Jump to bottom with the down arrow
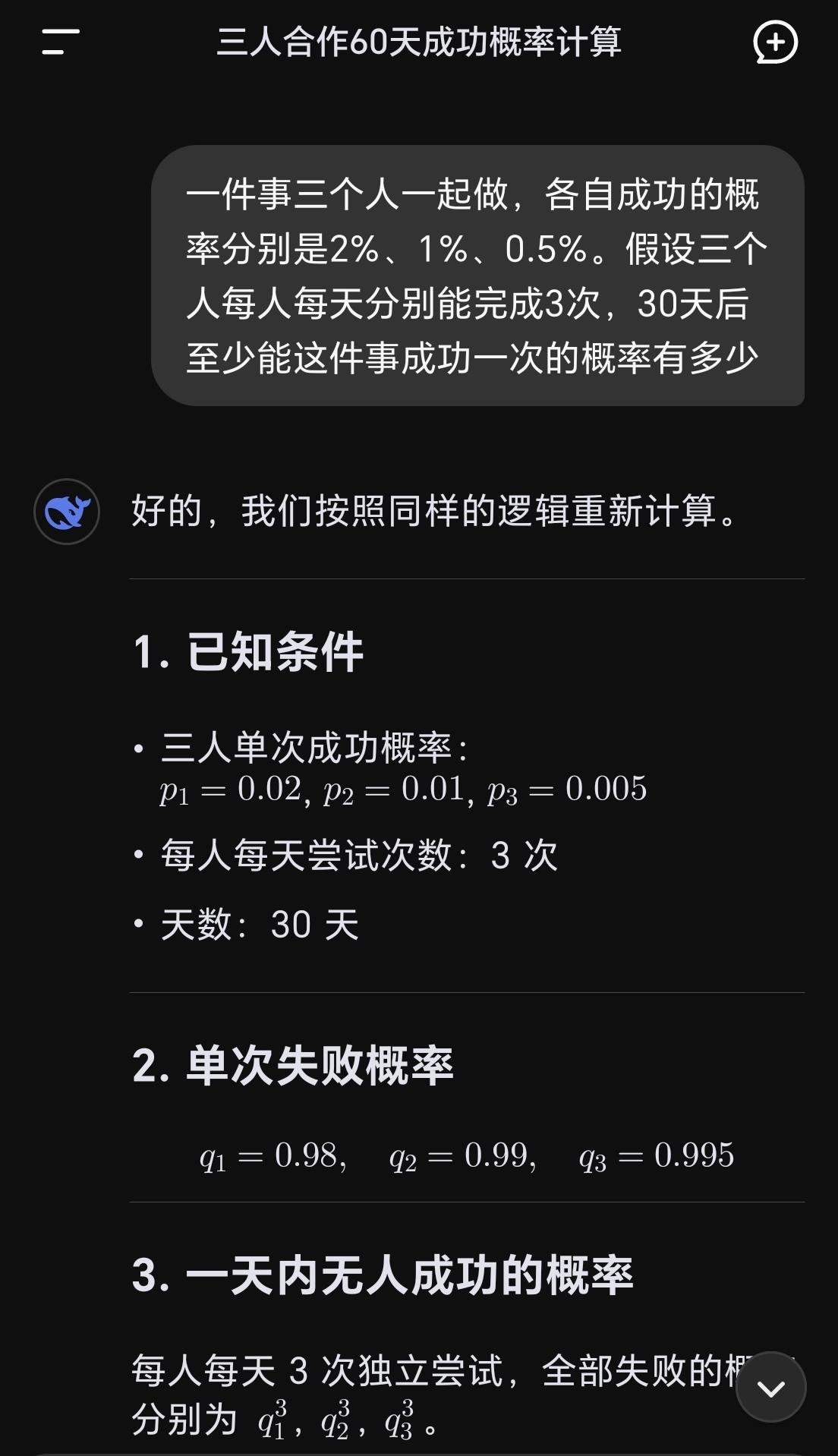This screenshot has height=1456, width=838. [x=771, y=1388]
